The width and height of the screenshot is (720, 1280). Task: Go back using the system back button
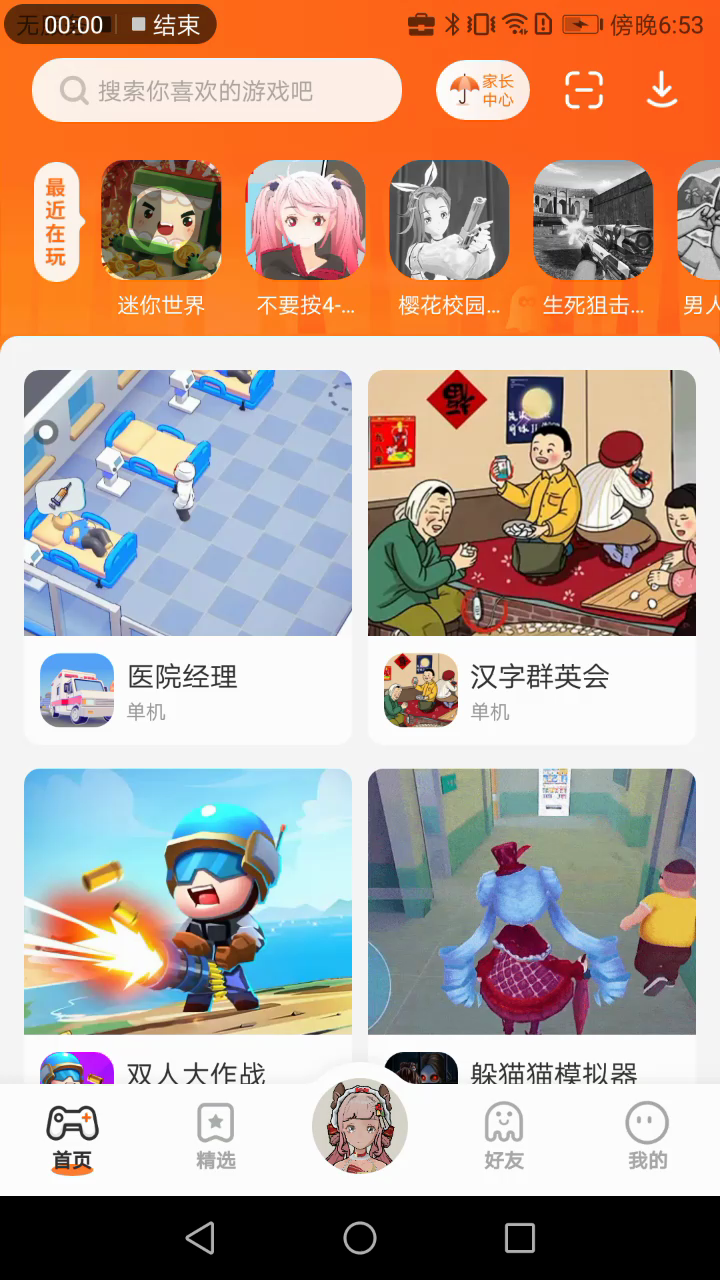(x=200, y=1238)
